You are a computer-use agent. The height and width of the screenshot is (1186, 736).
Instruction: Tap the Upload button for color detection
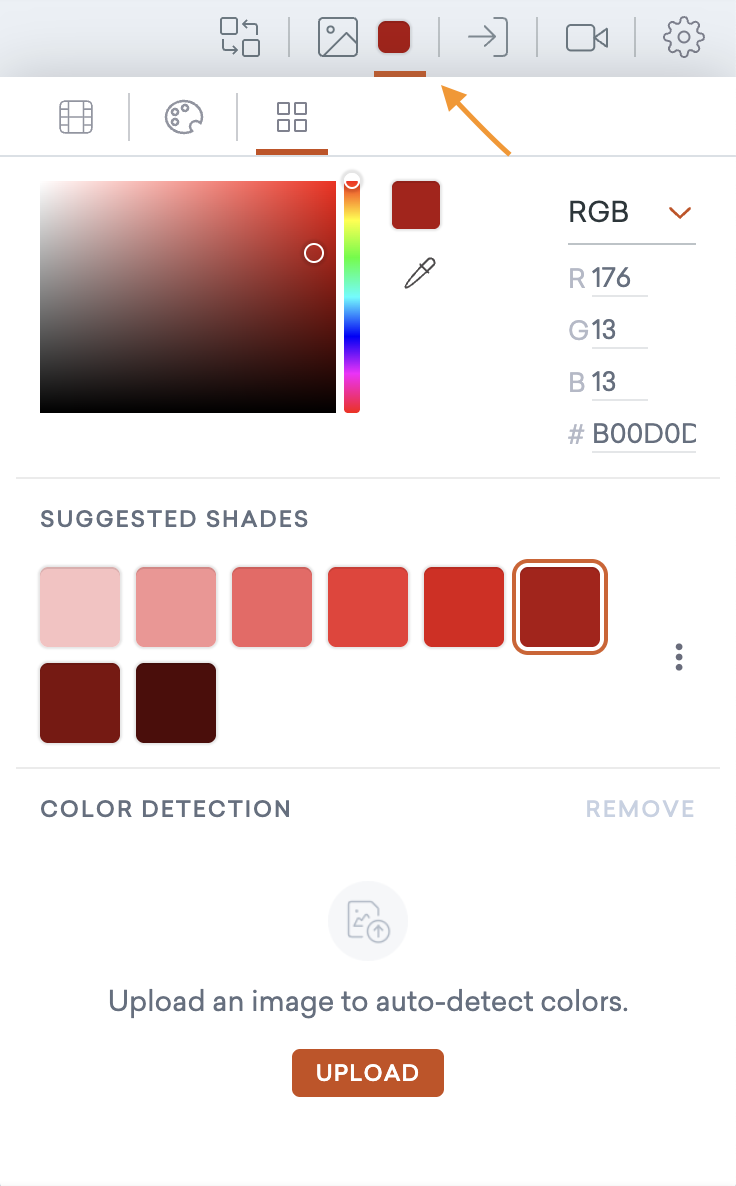368,1073
